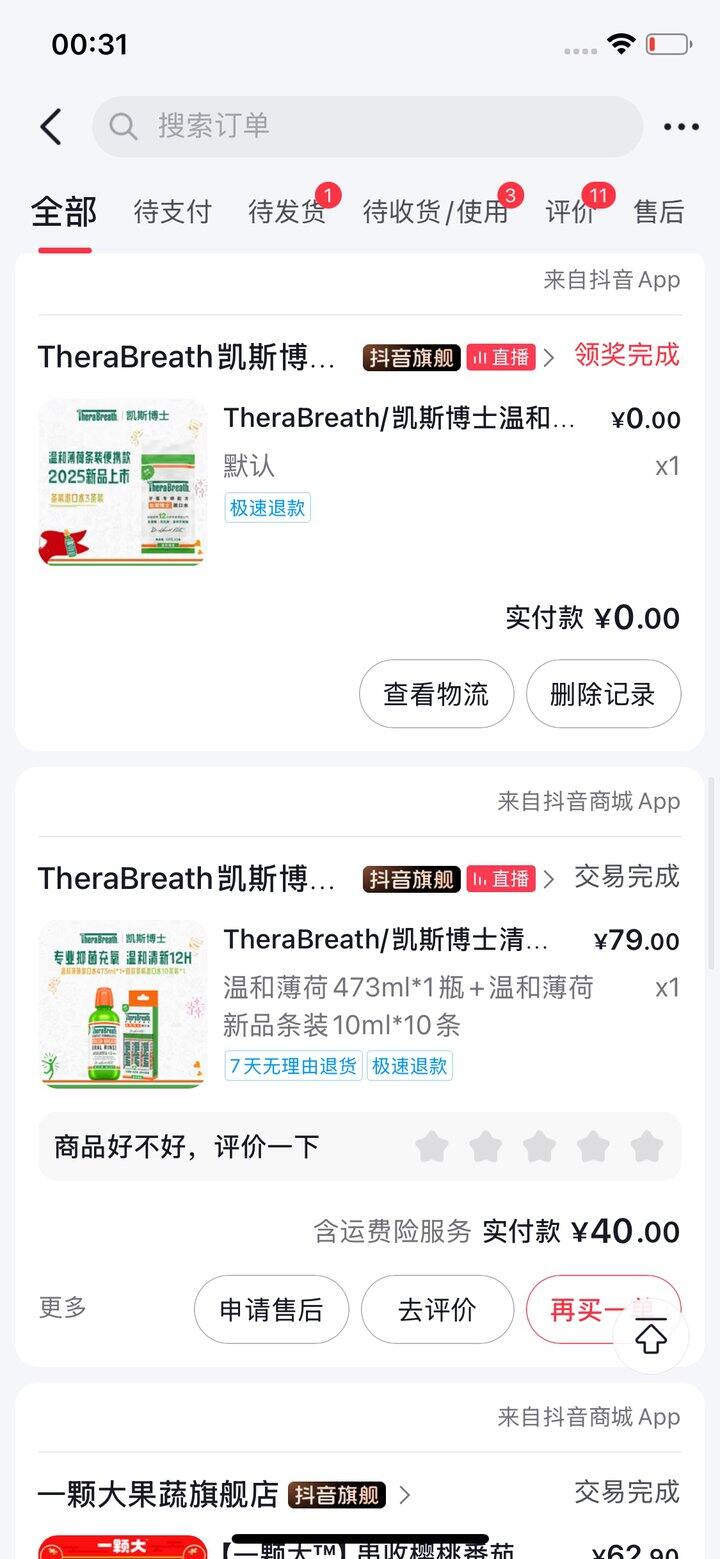
Task: Switch to the 待发货 tab
Action: tap(286, 212)
